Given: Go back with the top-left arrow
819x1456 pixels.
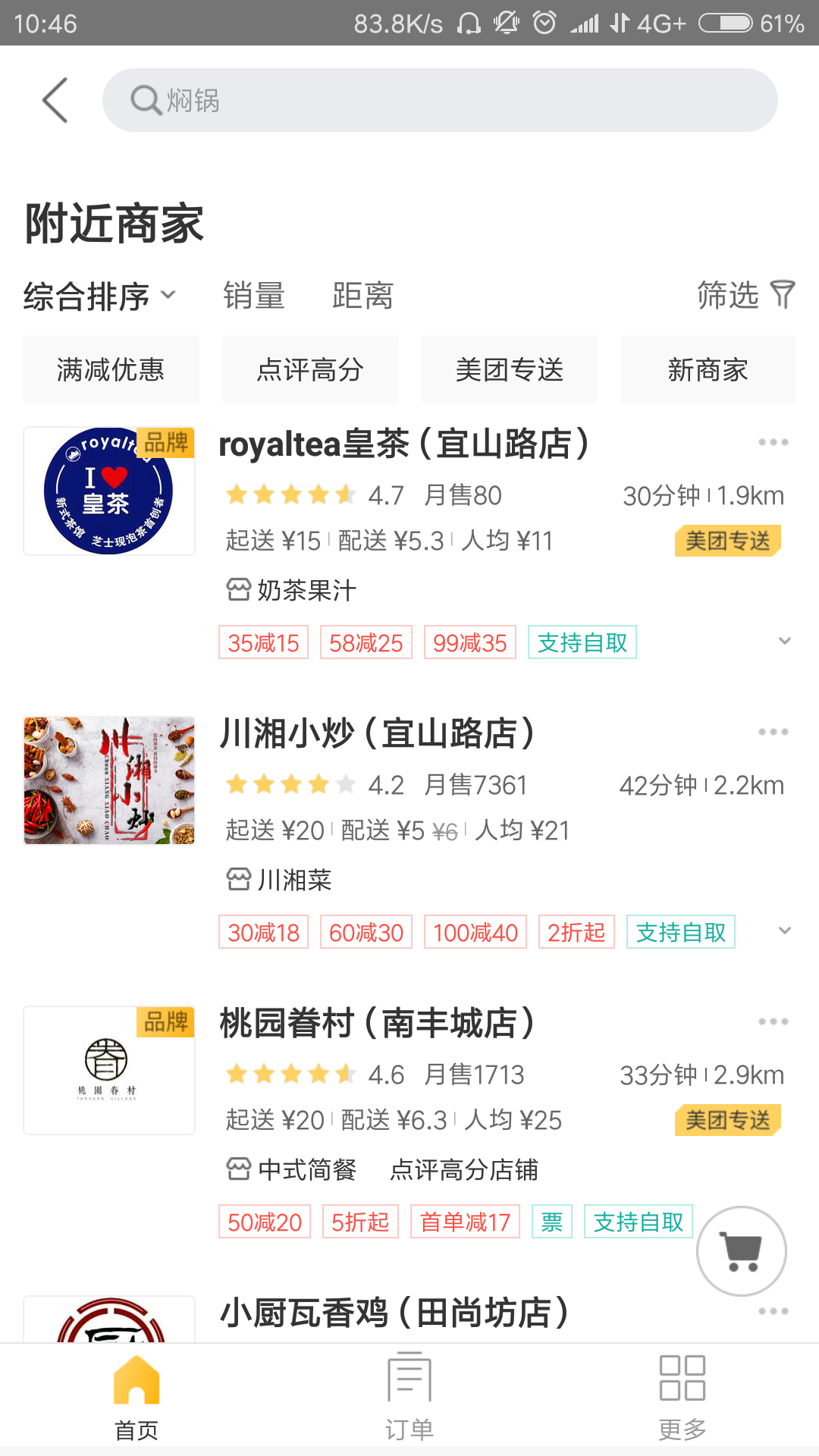Looking at the screenshot, I should pos(55,100).
